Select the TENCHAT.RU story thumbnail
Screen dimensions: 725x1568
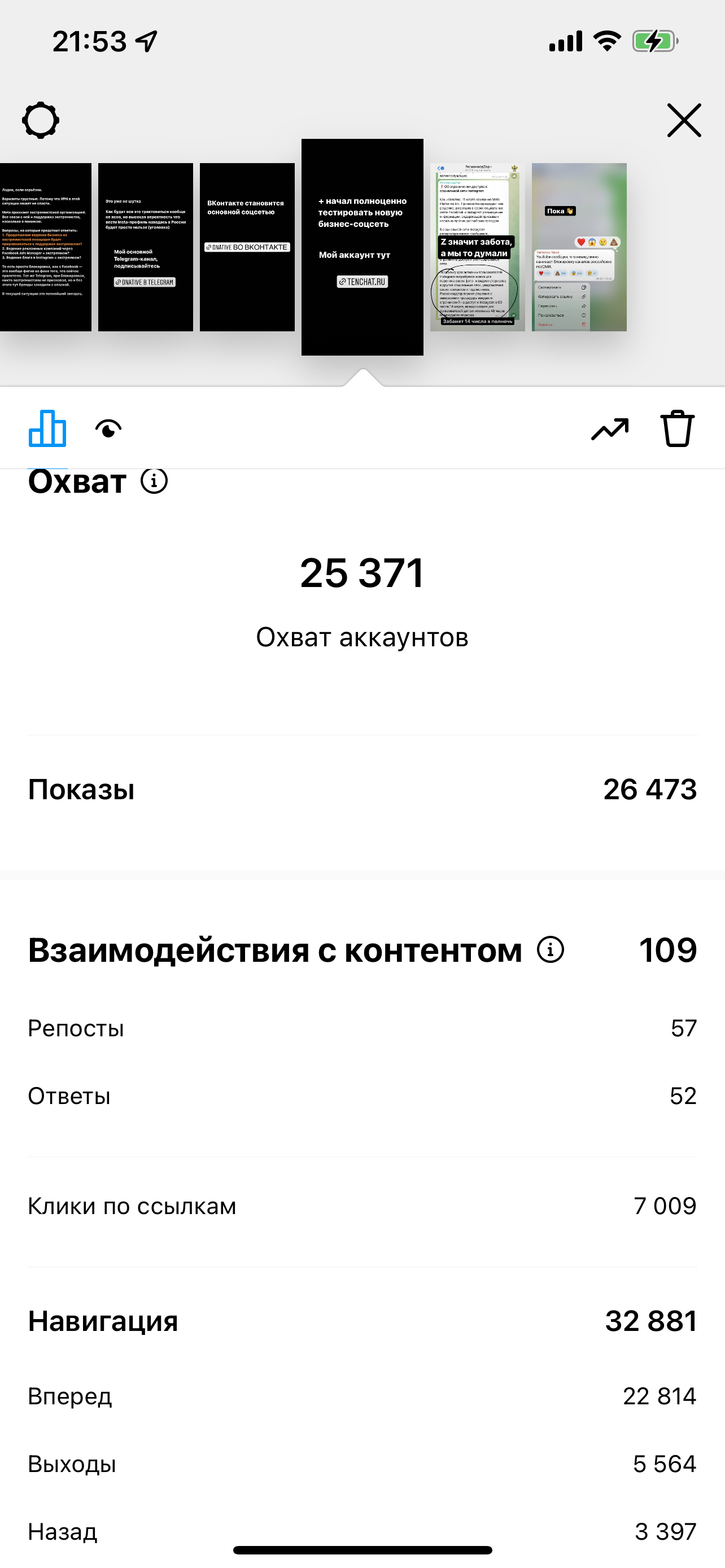coord(362,247)
